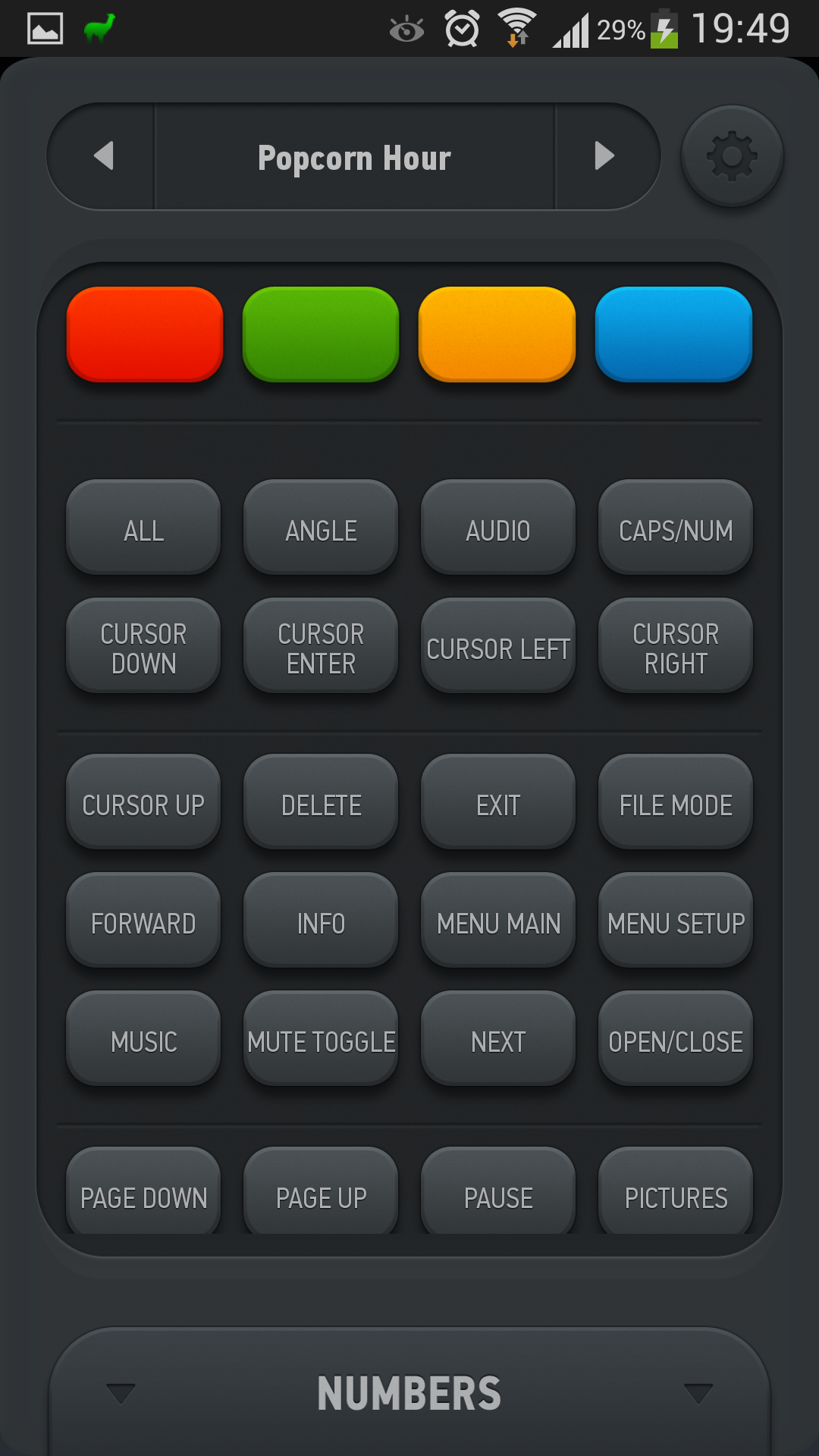This screenshot has height=1456, width=819.
Task: Tap the CURSOR UP button
Action: pyautogui.click(x=143, y=805)
